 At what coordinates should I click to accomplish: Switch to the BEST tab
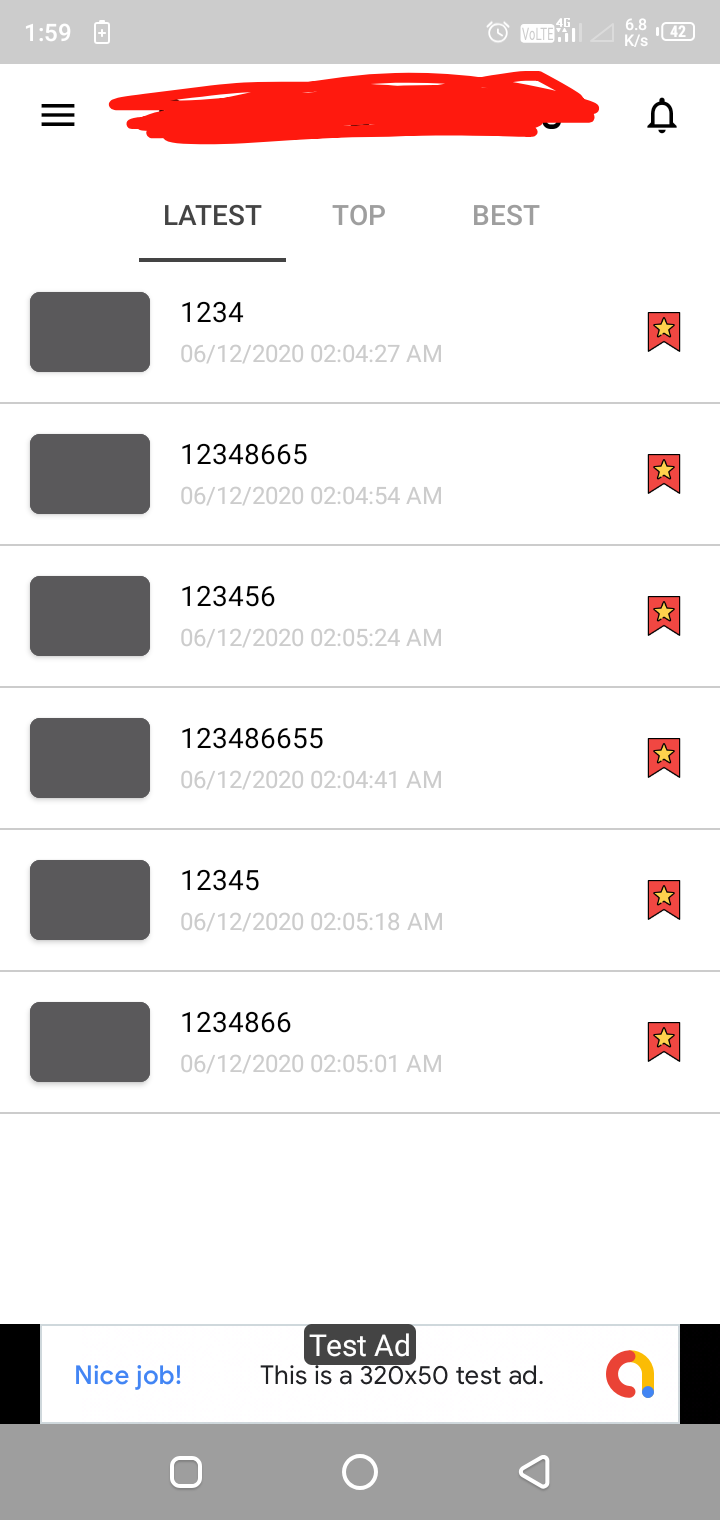tap(505, 216)
